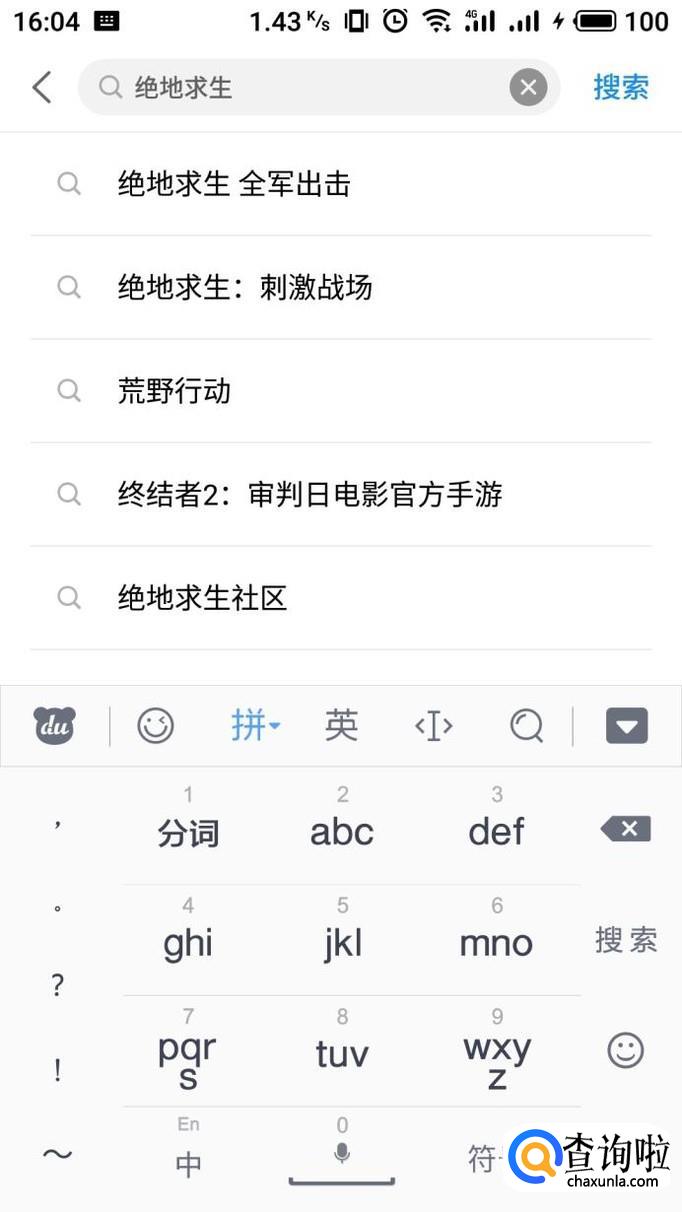Switch keyboard to 英 English mode

[x=341, y=726]
